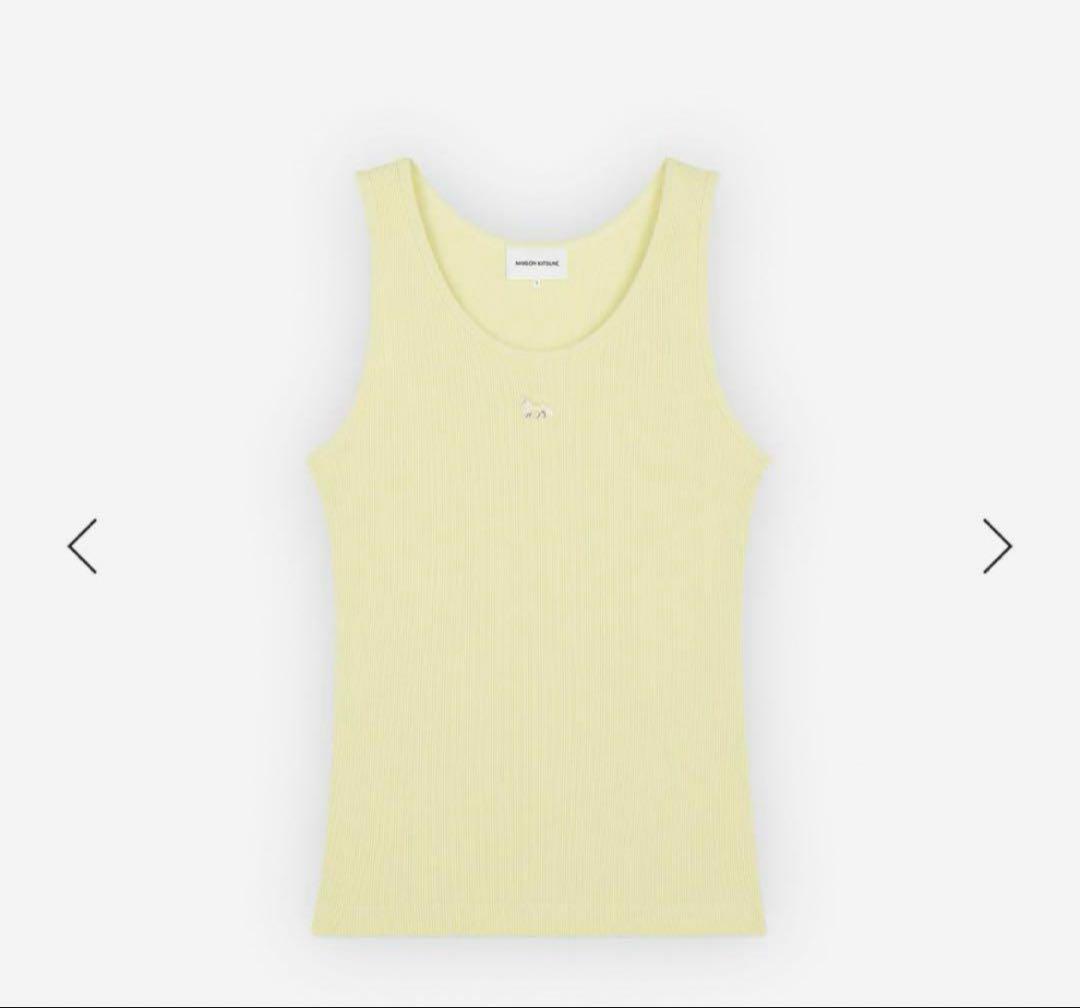This screenshot has width=1080, height=1008.
Task: Show the next product image
Action: tap(997, 546)
